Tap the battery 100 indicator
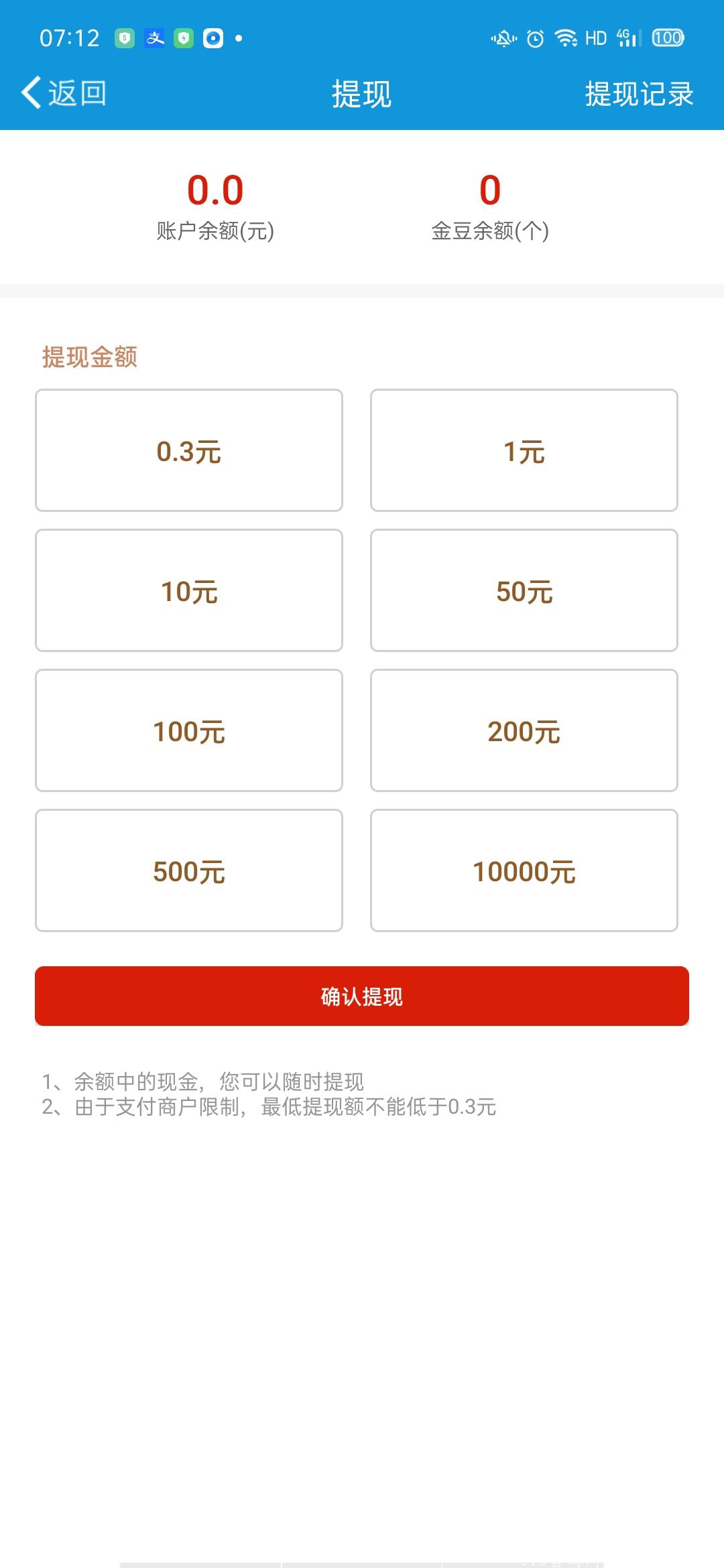This screenshot has height=1568, width=724. 667,38
